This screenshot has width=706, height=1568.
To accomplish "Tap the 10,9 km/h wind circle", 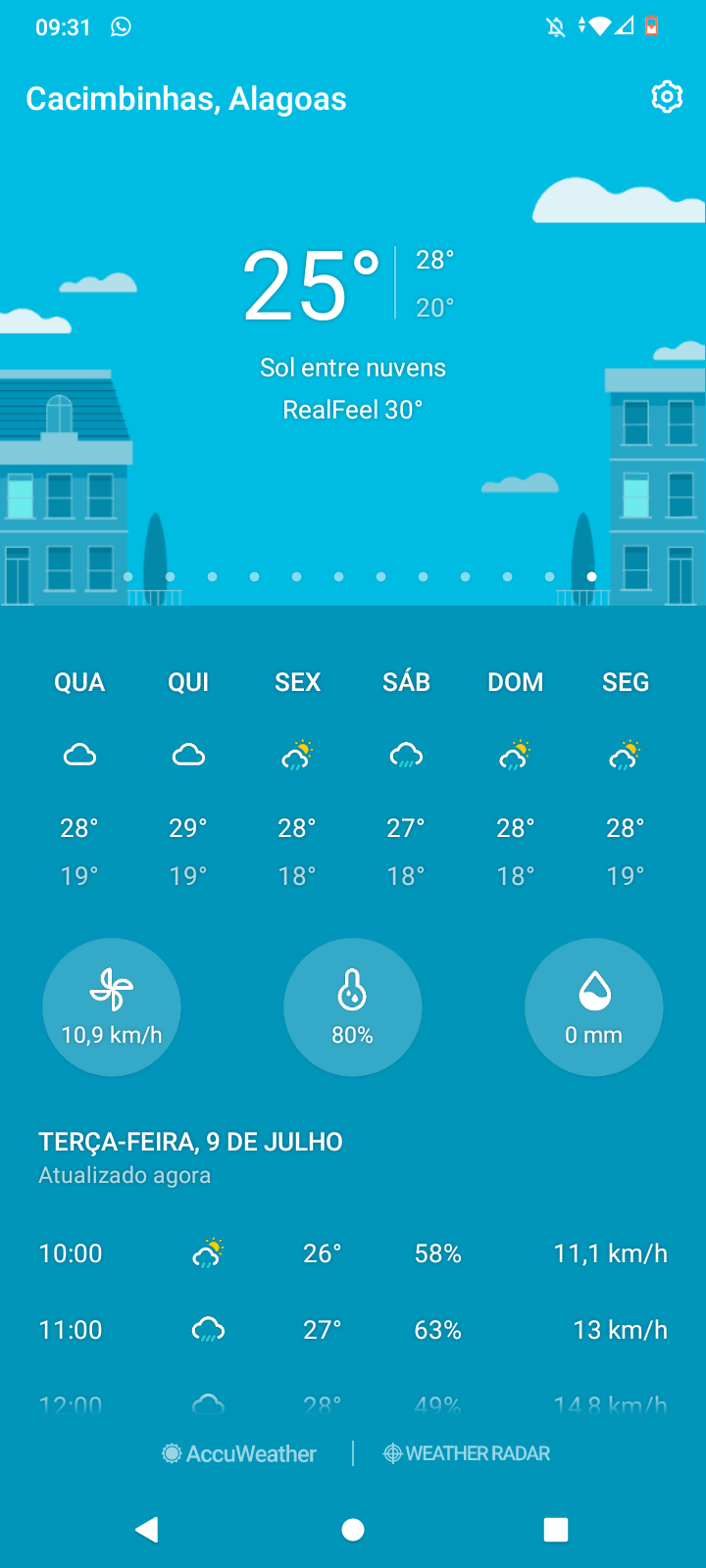I will coord(112,1007).
